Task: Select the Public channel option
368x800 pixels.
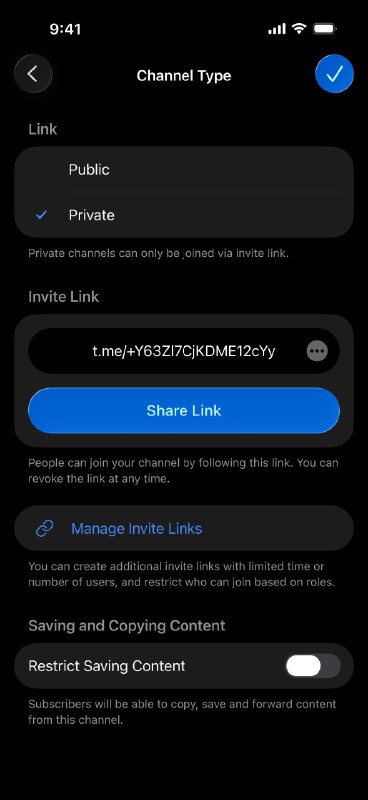Action: [x=184, y=170]
